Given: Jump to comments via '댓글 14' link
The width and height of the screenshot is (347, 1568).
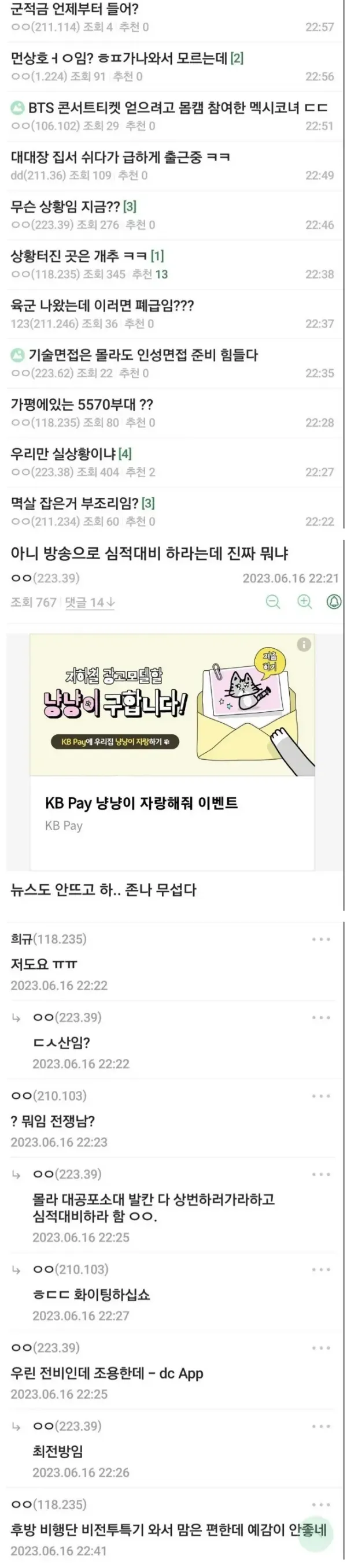Looking at the screenshot, I should (90, 602).
